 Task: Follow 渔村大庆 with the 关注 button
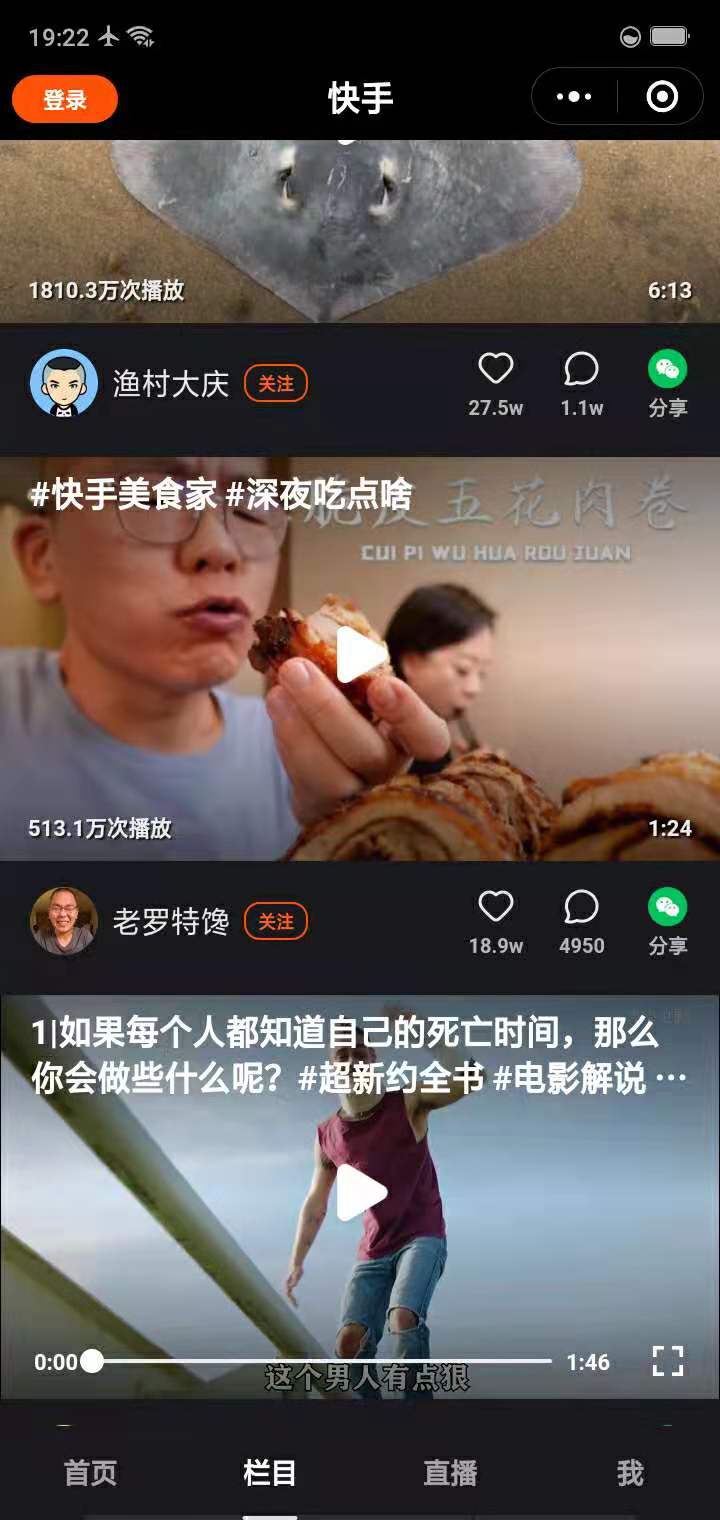coord(276,384)
